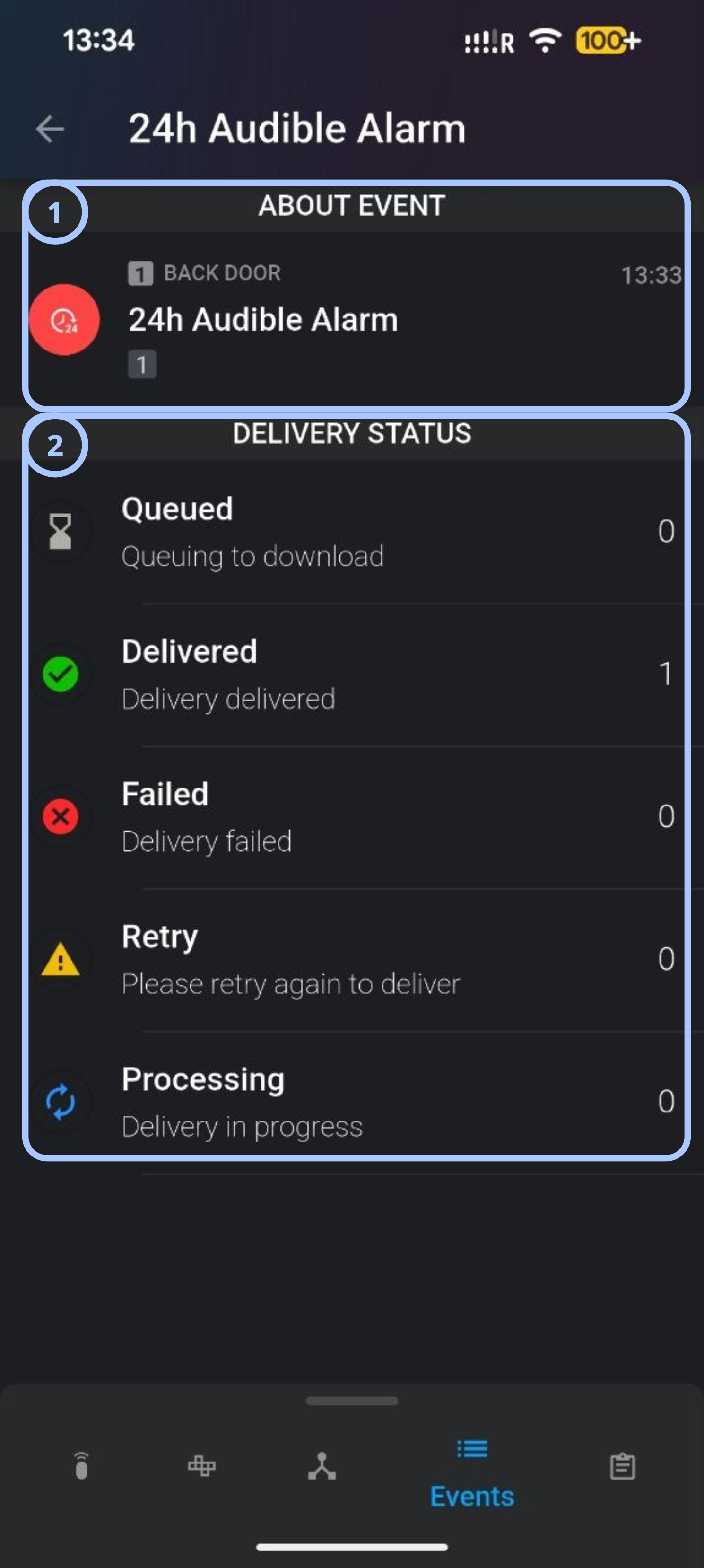The height and width of the screenshot is (1568, 704).
Task: Tap the bottom sheet drag handle
Action: (x=352, y=1401)
